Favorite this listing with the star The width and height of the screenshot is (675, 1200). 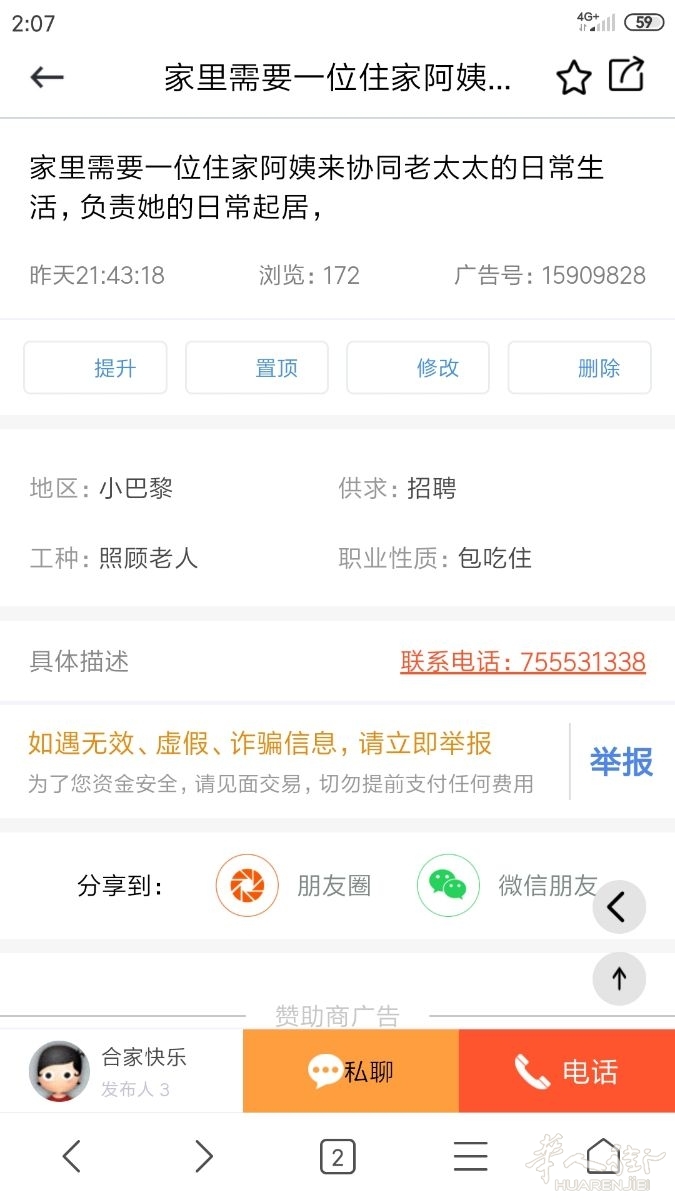coord(574,78)
